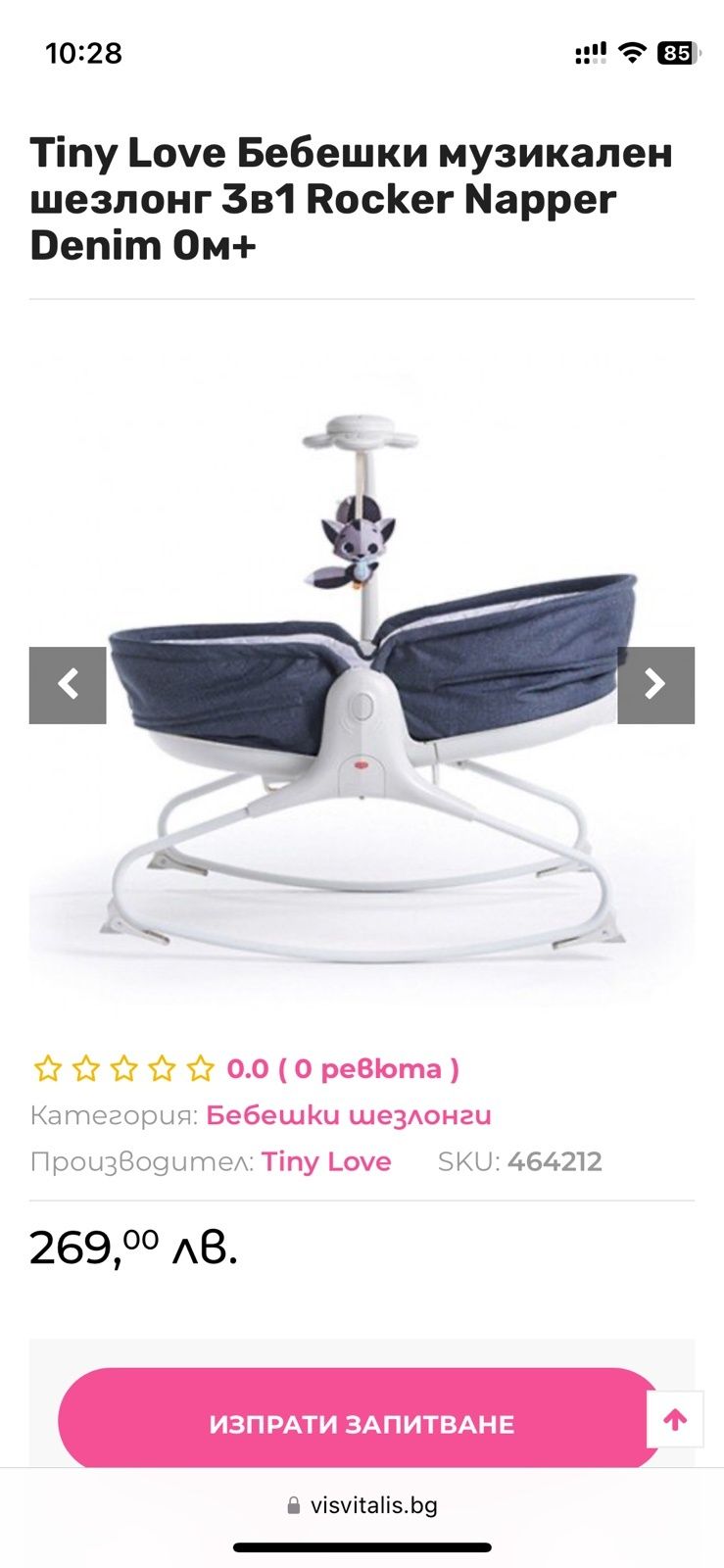Tap the visvitalis.bg address bar
This screenshot has width=724, height=1568.
pyautogui.click(x=362, y=1505)
